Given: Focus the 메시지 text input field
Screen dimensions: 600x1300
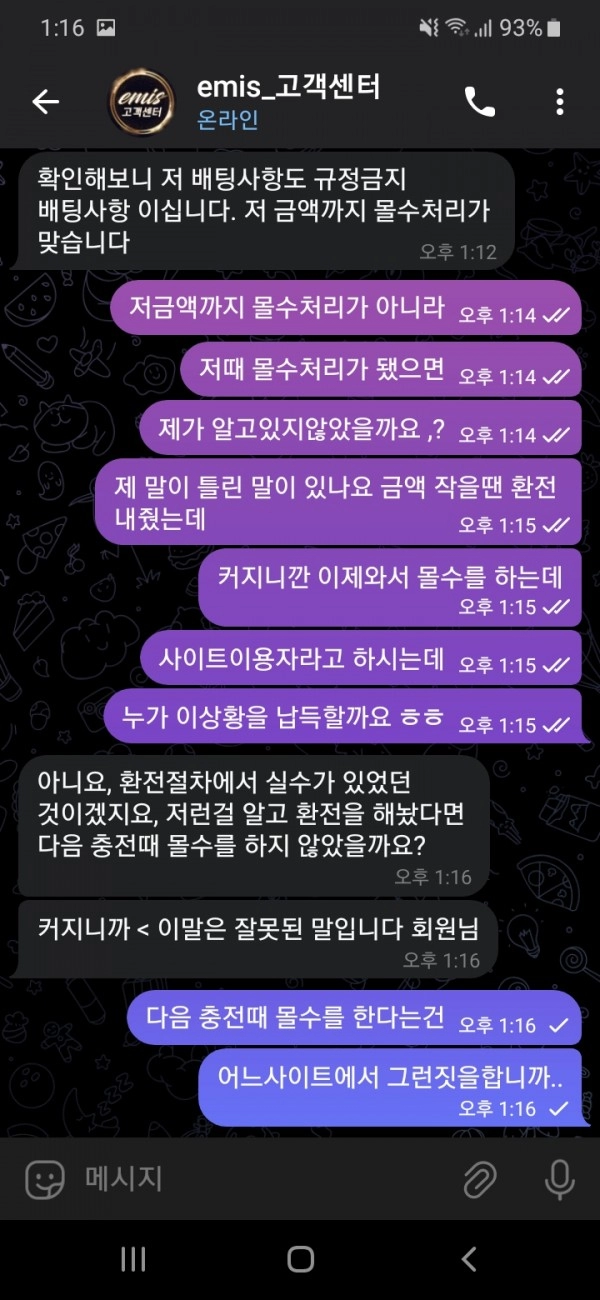Looking at the screenshot, I should 260,1179.
